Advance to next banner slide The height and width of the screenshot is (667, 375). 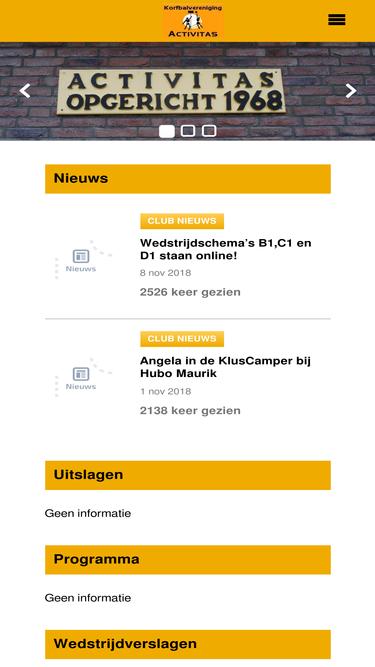[x=351, y=91]
